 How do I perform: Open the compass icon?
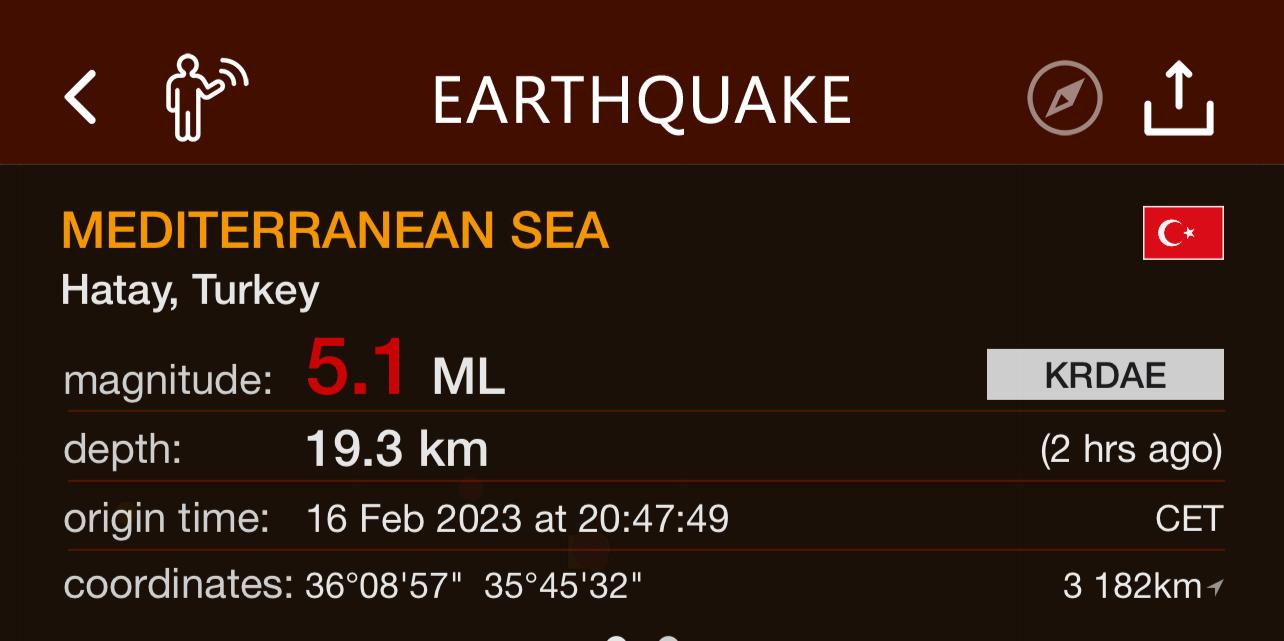(1064, 98)
